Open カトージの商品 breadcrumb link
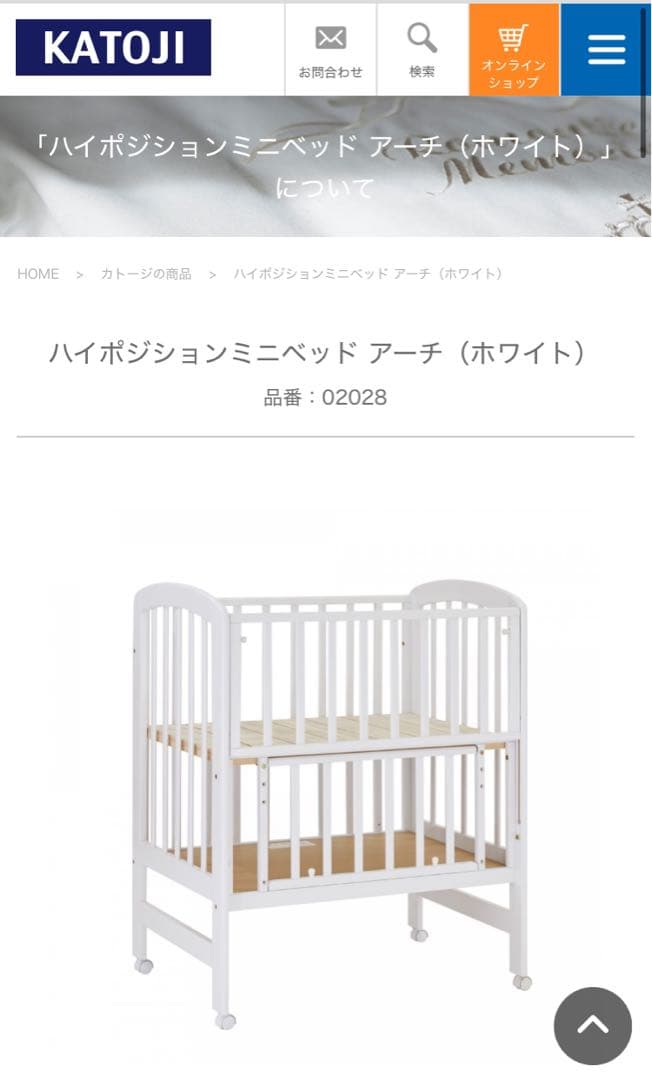 146,274
